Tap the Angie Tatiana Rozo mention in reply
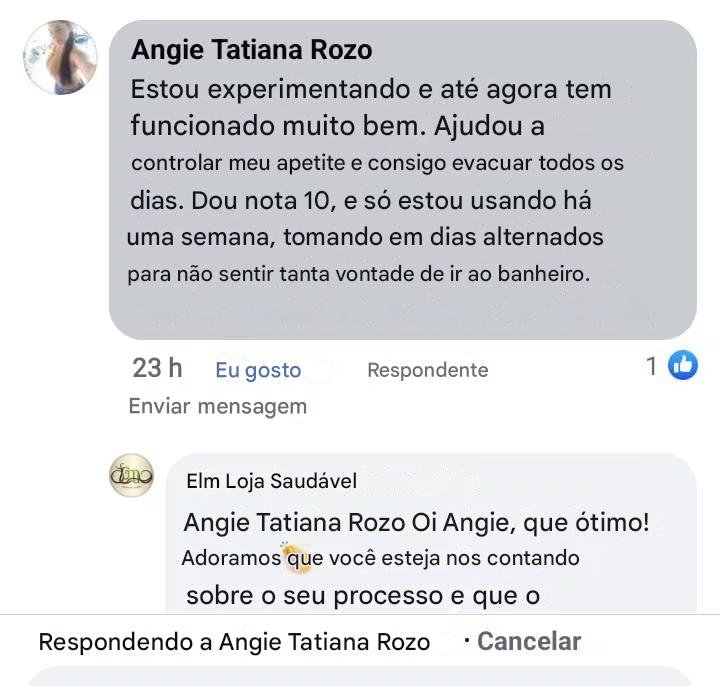This screenshot has height=686, width=720. pos(294,523)
